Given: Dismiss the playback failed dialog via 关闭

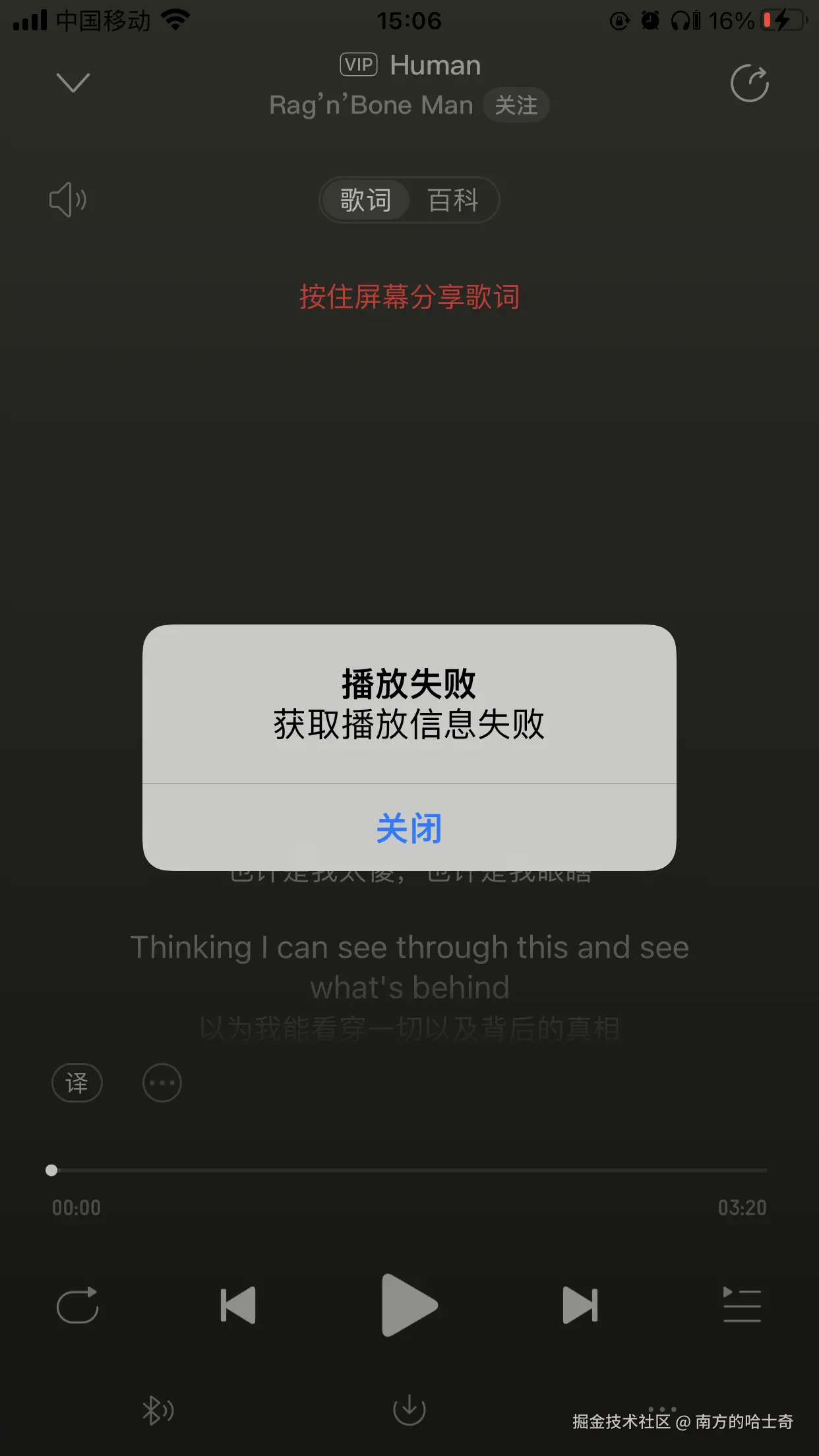Looking at the screenshot, I should click(409, 828).
